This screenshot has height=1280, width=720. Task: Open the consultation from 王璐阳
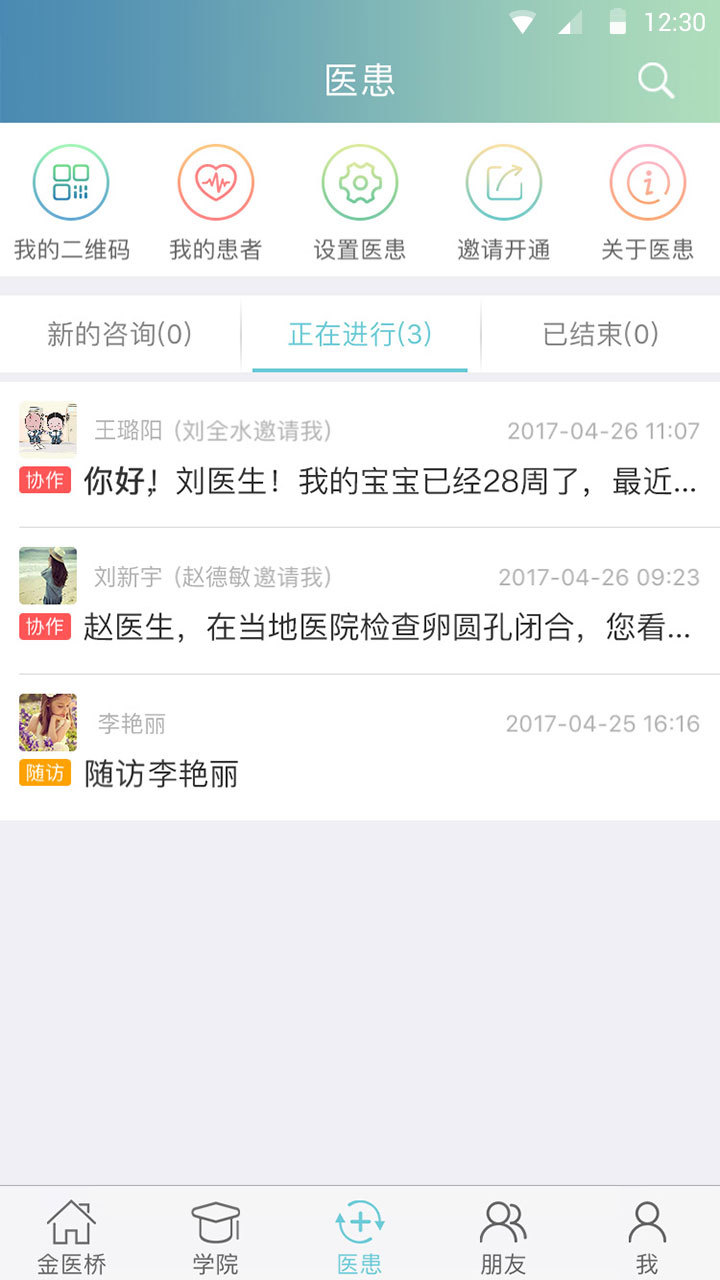(360, 455)
